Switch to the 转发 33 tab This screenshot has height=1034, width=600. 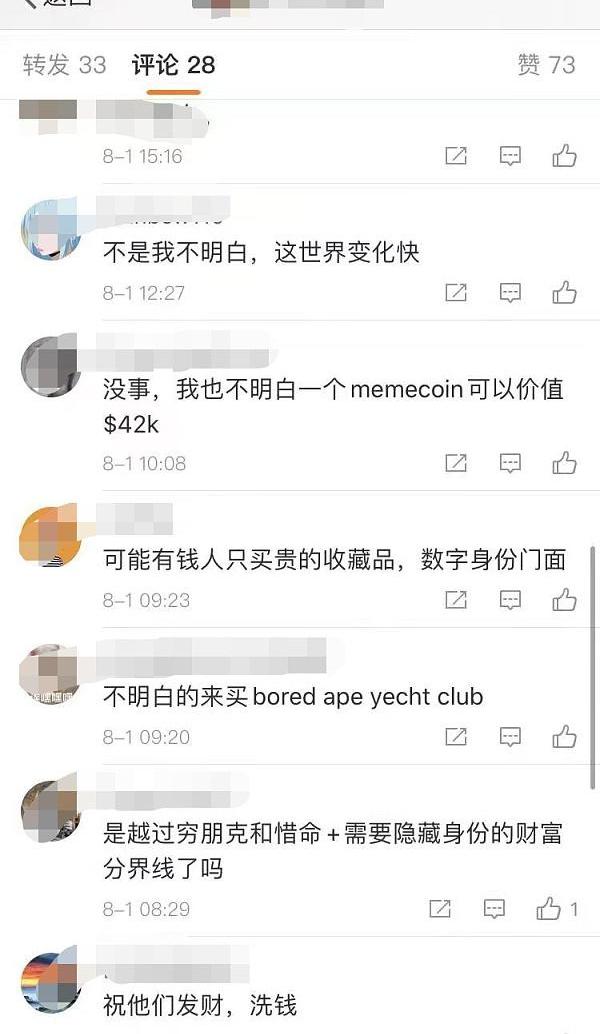(64, 66)
